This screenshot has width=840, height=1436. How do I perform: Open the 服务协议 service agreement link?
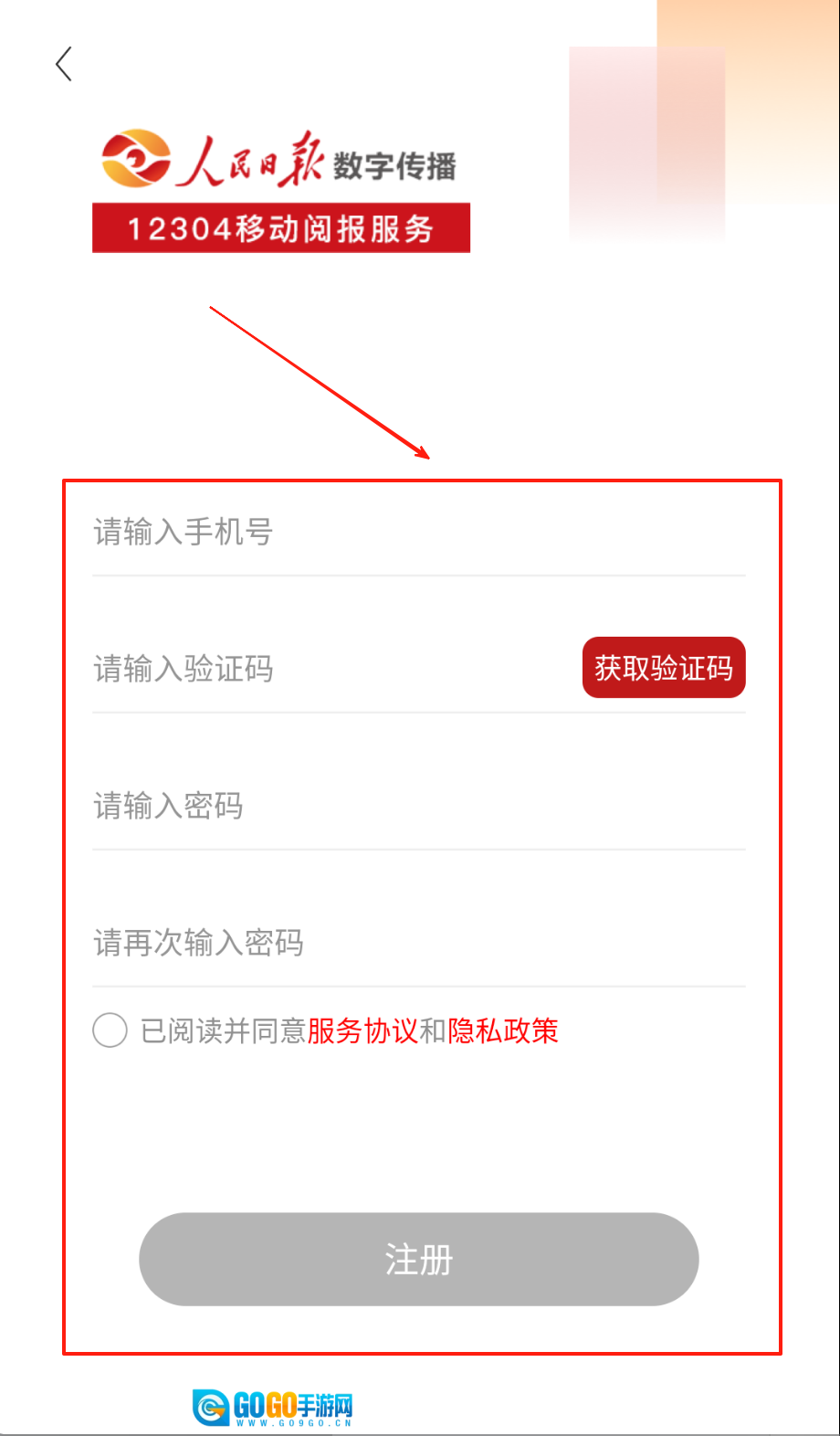coord(362,1030)
